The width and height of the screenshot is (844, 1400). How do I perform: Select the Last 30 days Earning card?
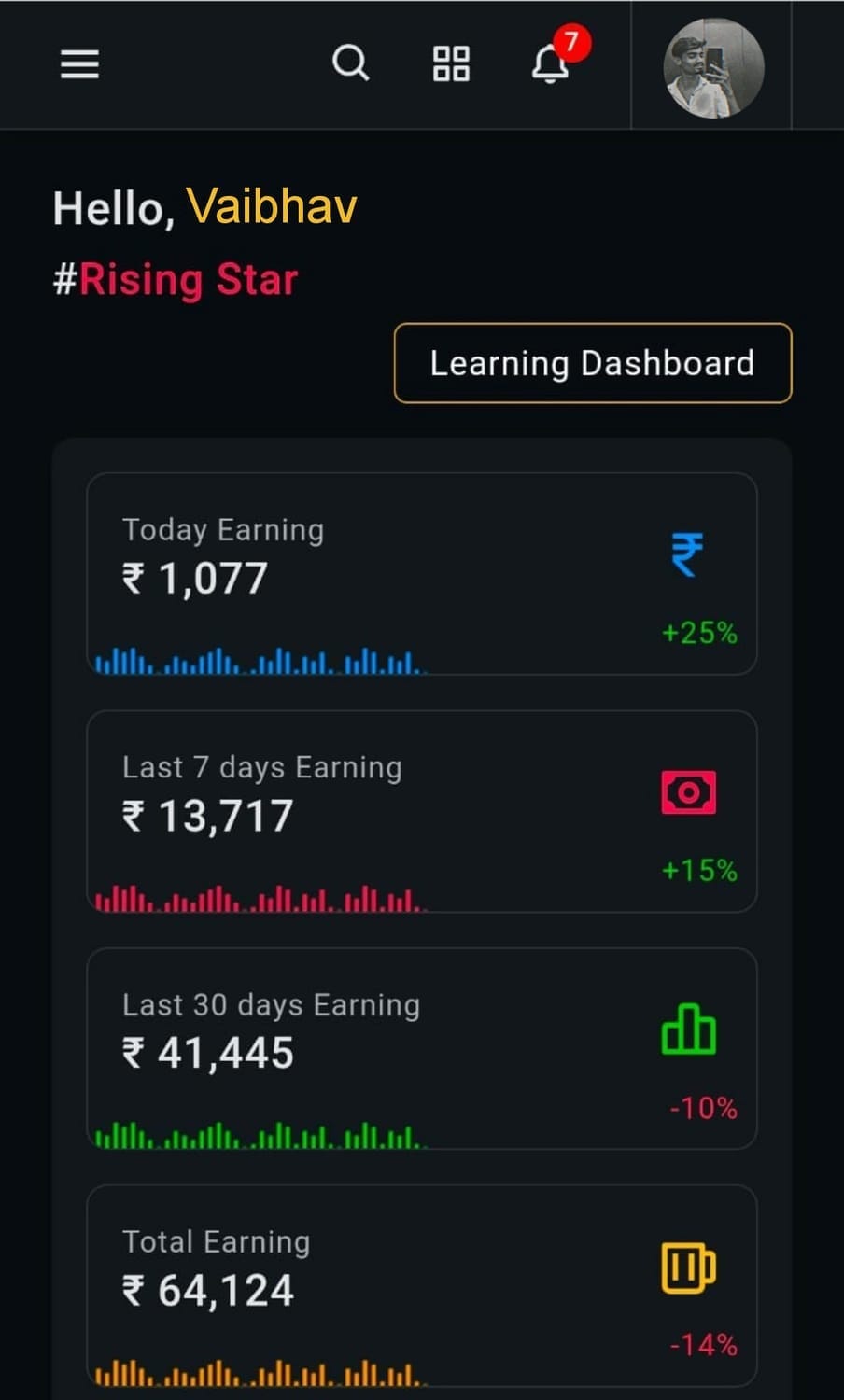point(421,1048)
